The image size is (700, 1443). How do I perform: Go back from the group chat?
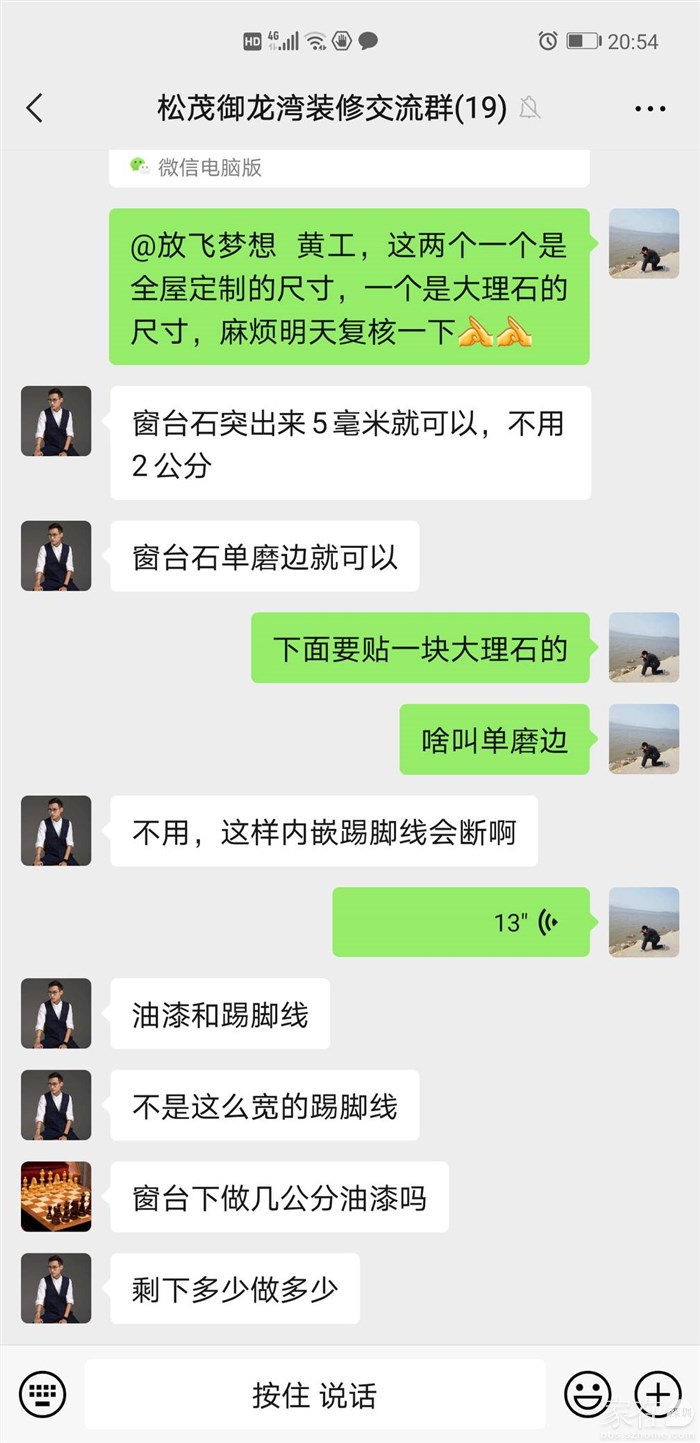pos(35,108)
